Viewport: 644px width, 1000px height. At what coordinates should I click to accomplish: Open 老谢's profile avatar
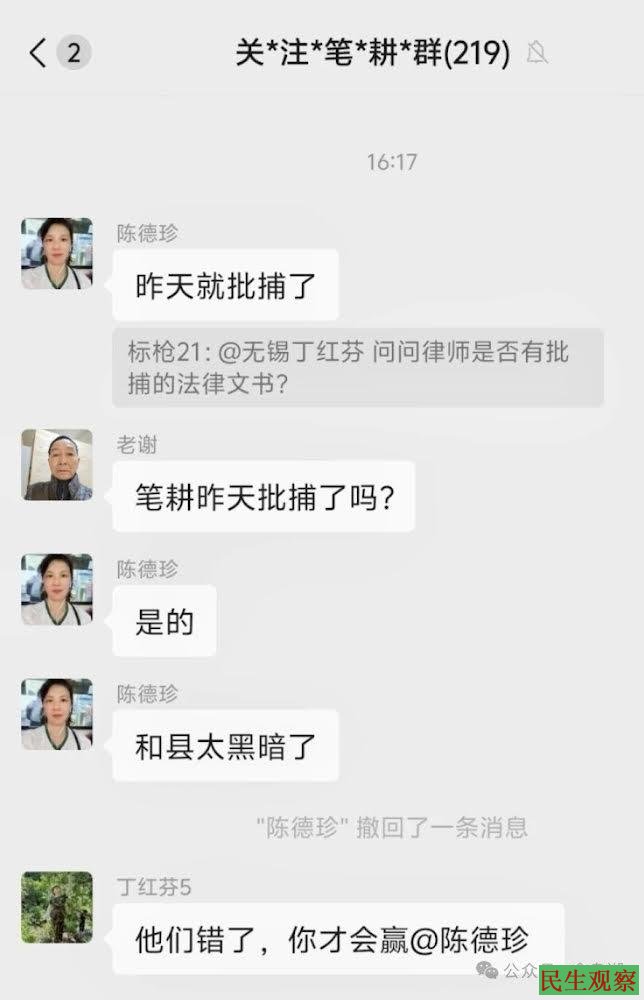(57, 464)
